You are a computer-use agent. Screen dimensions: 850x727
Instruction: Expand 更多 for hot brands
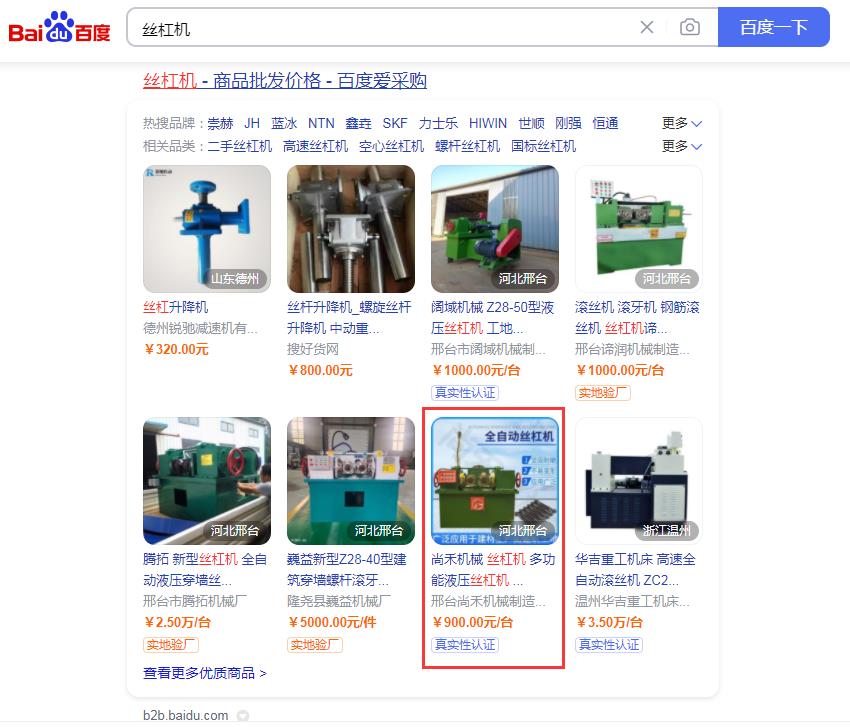click(x=682, y=123)
